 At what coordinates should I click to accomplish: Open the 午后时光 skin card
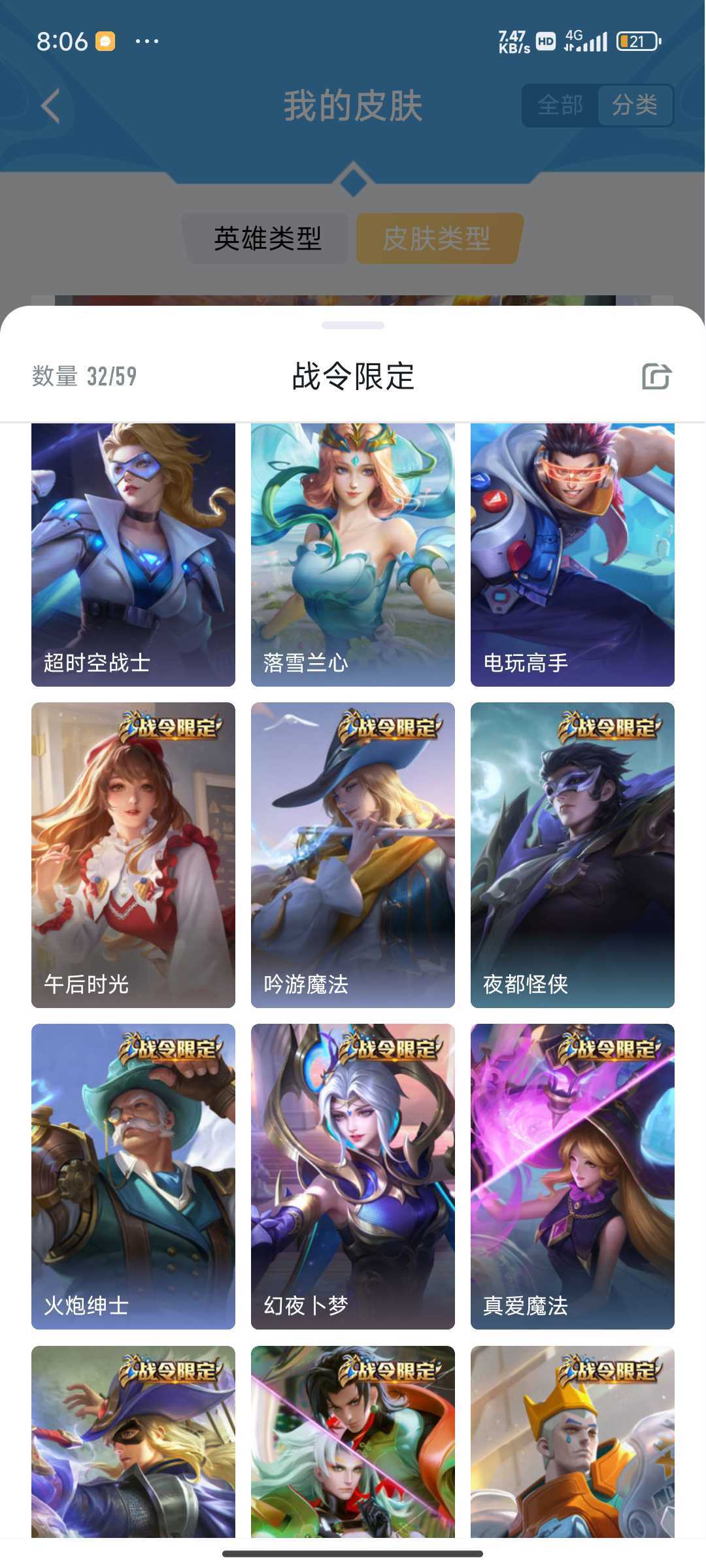pyautogui.click(x=133, y=855)
